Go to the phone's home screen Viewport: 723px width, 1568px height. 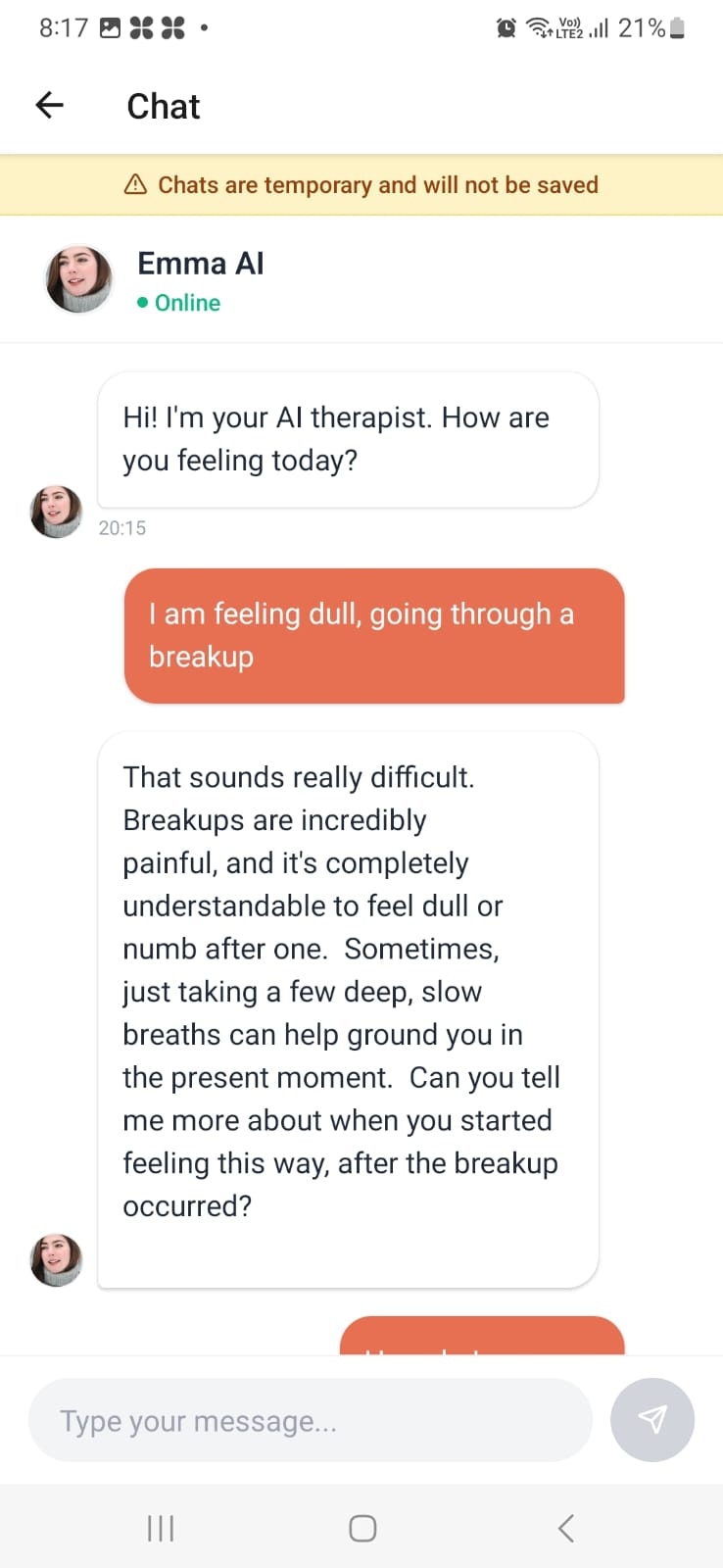(362, 1528)
